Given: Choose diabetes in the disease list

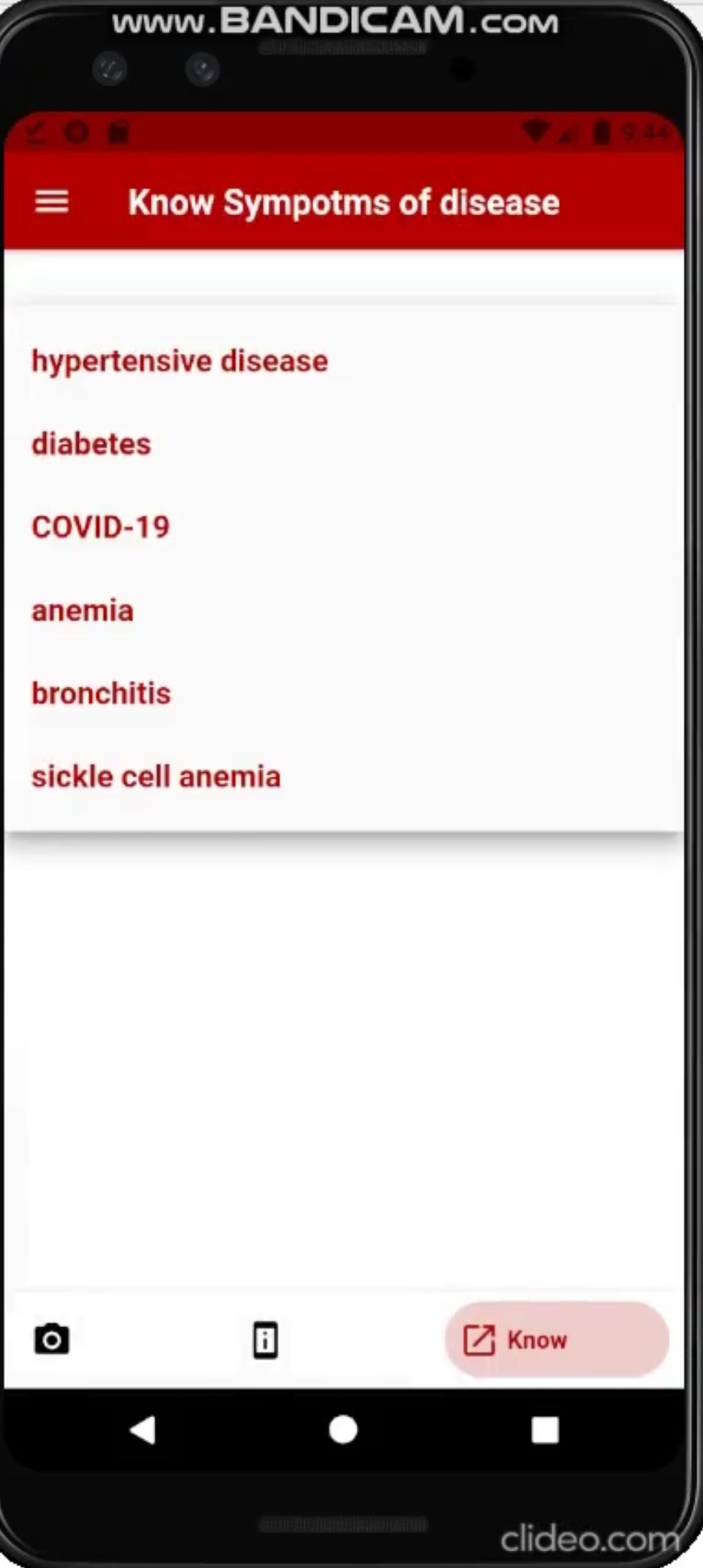Looking at the screenshot, I should tap(91, 444).
